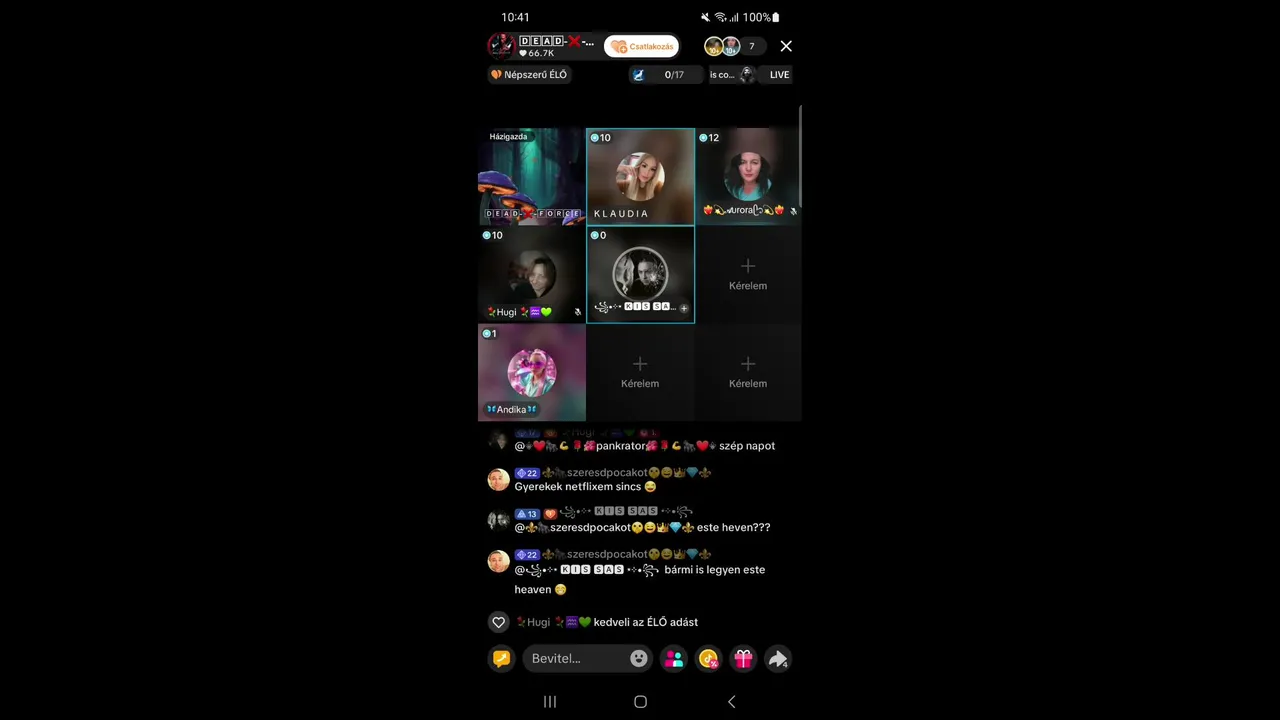Tap the Csatlakozás join button

pyautogui.click(x=641, y=46)
